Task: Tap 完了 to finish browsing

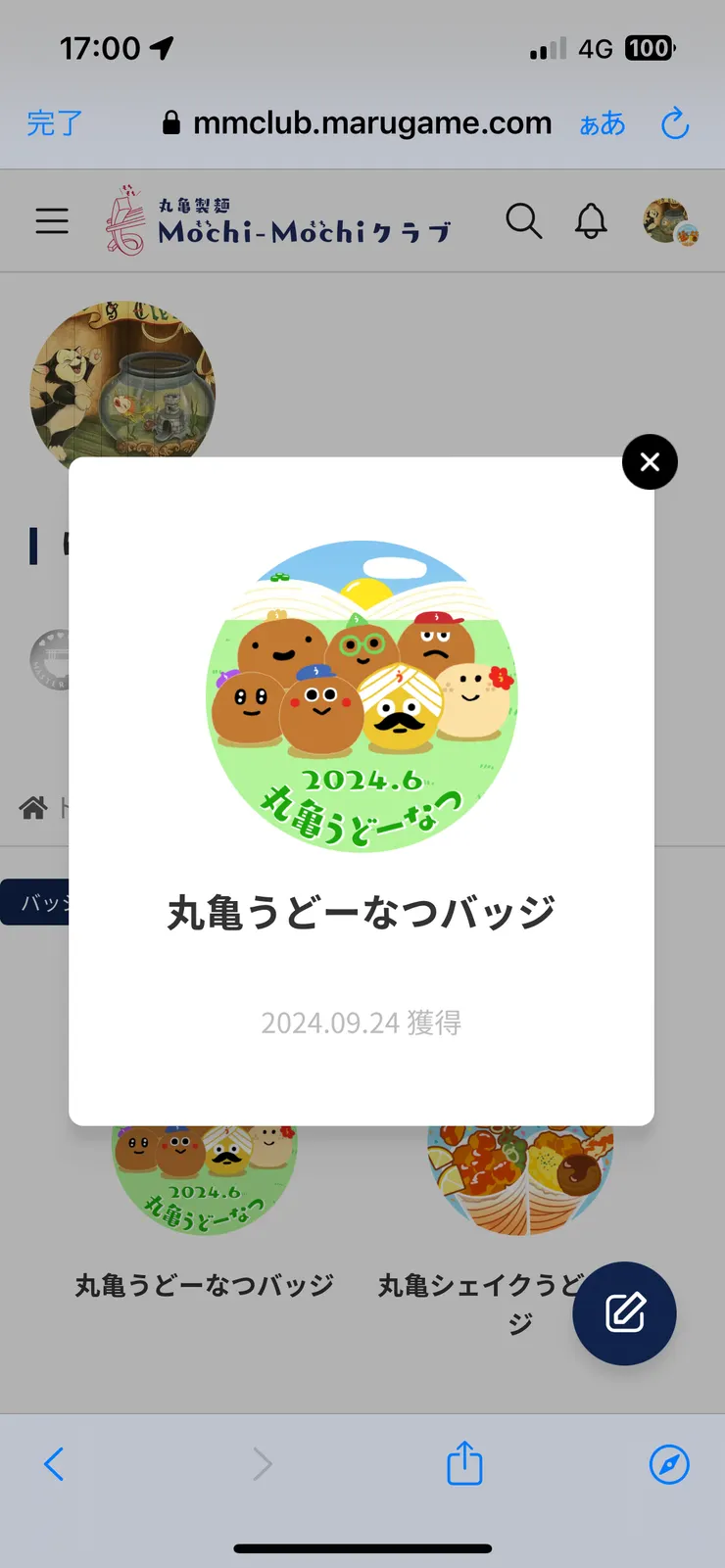Action: (x=54, y=124)
